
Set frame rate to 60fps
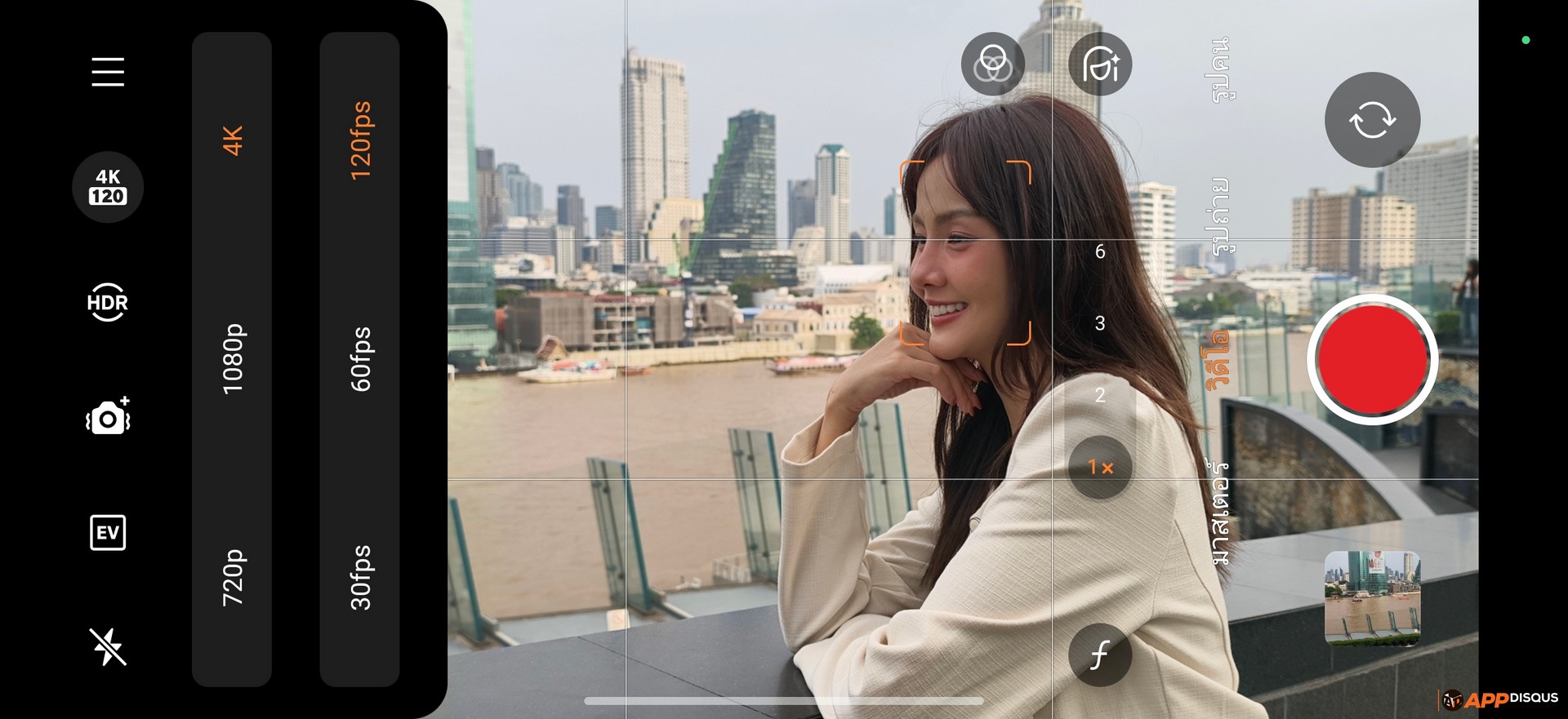point(360,359)
